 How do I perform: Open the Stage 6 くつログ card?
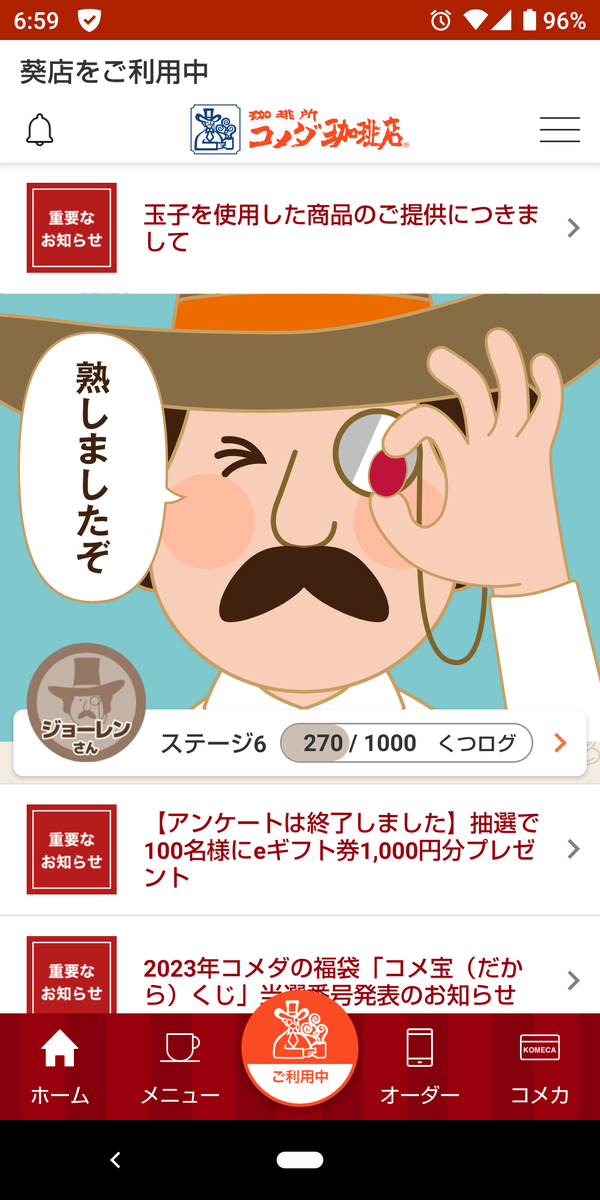(x=300, y=742)
